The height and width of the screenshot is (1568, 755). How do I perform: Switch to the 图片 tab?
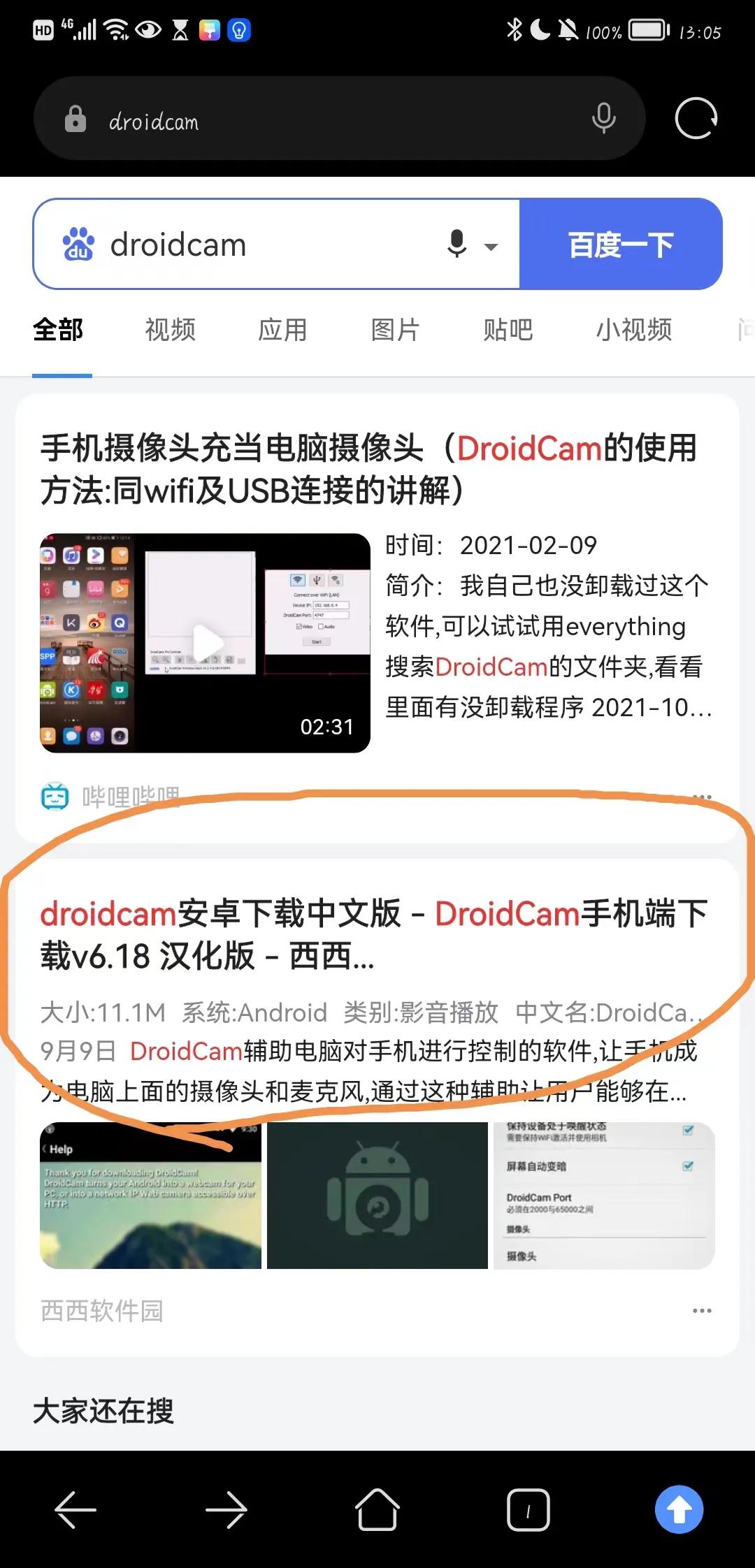pos(395,330)
